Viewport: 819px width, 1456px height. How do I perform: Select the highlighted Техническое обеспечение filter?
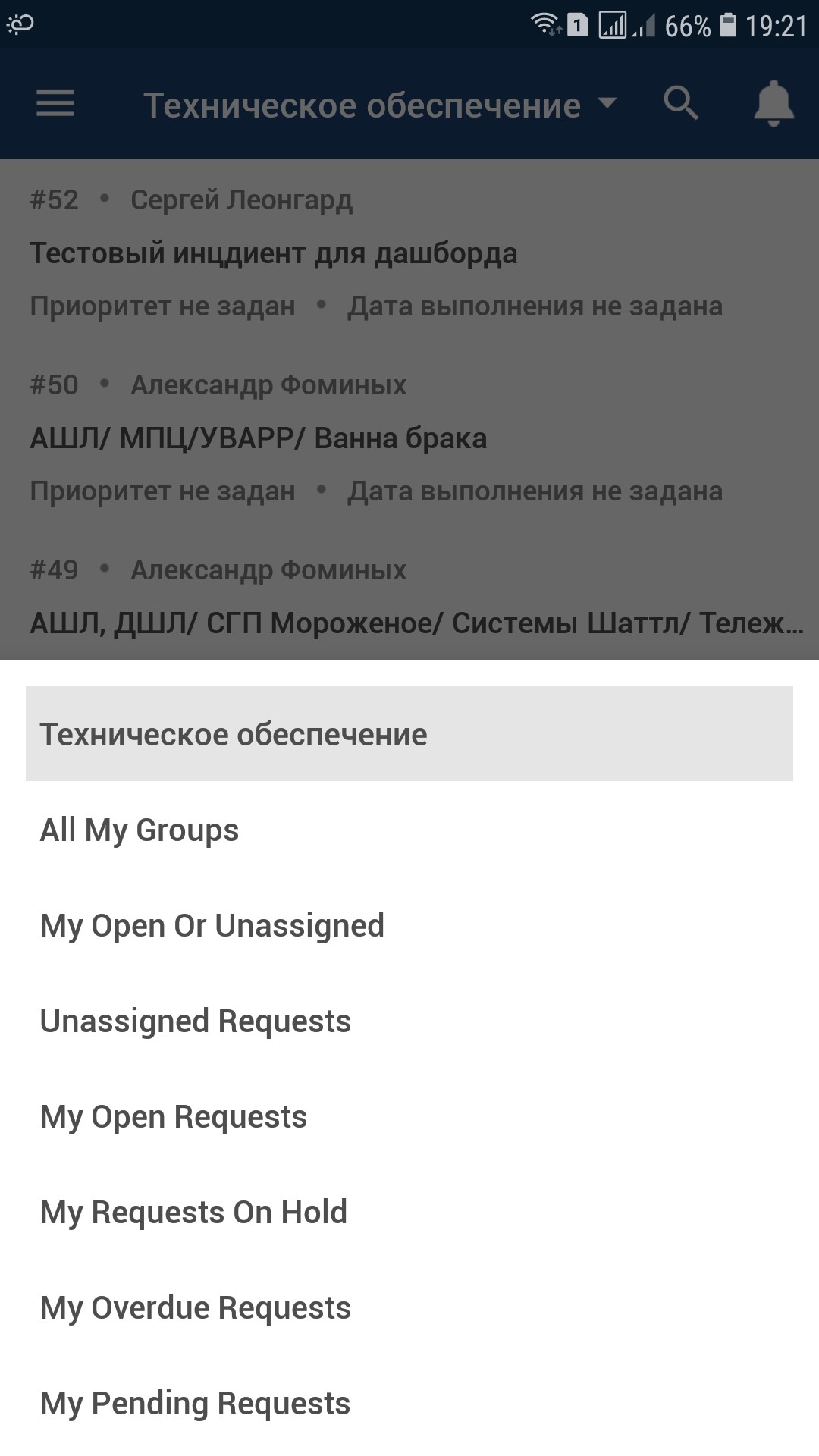point(409,733)
